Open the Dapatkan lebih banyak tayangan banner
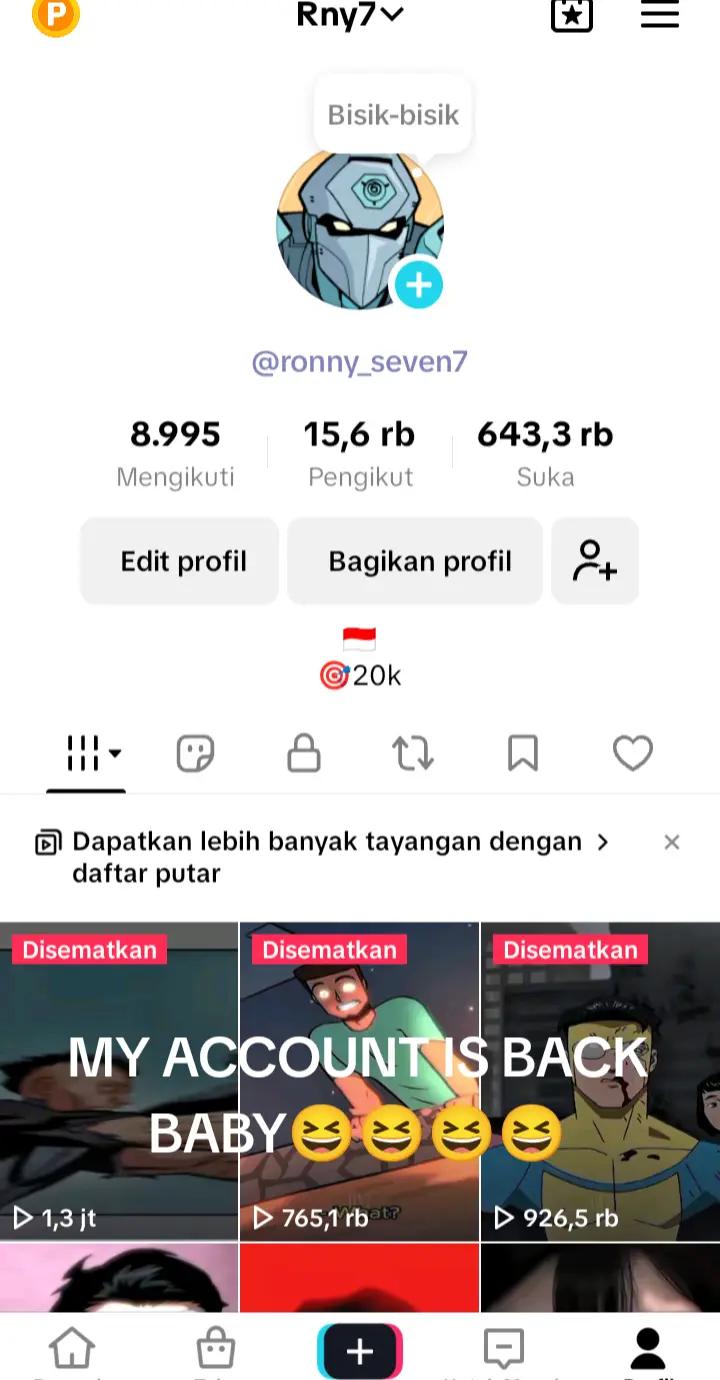 click(322, 857)
